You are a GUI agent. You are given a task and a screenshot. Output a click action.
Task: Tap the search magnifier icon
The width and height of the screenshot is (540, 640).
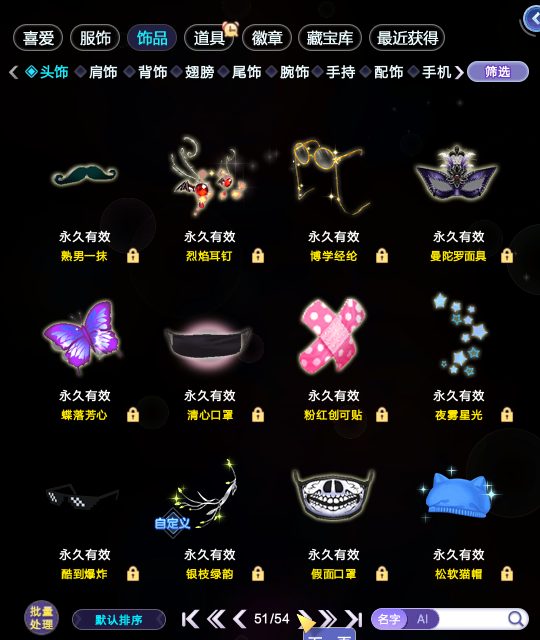point(516,619)
